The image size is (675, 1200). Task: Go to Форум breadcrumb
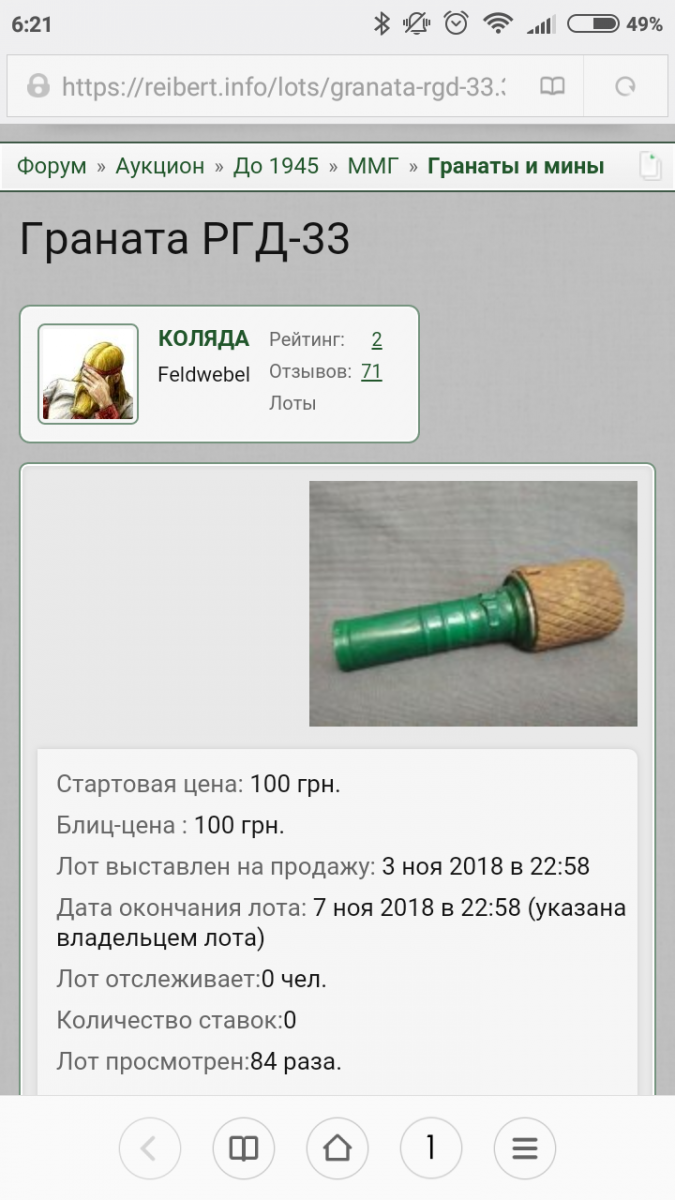tap(52, 166)
